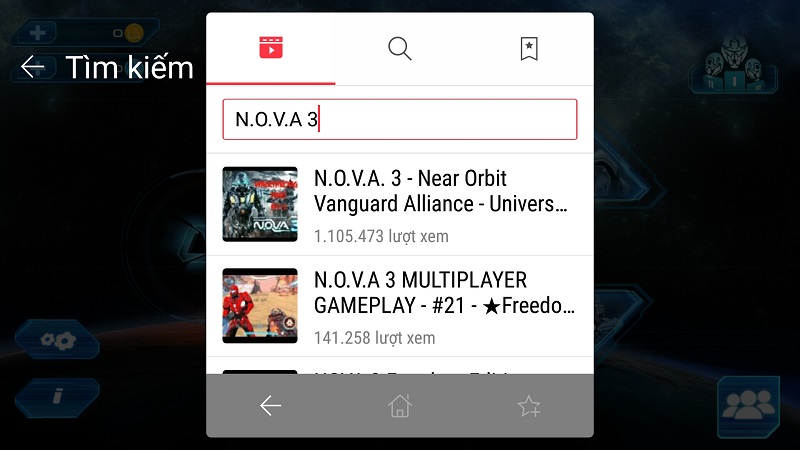Tap the add-favorite star icon

(x=529, y=406)
